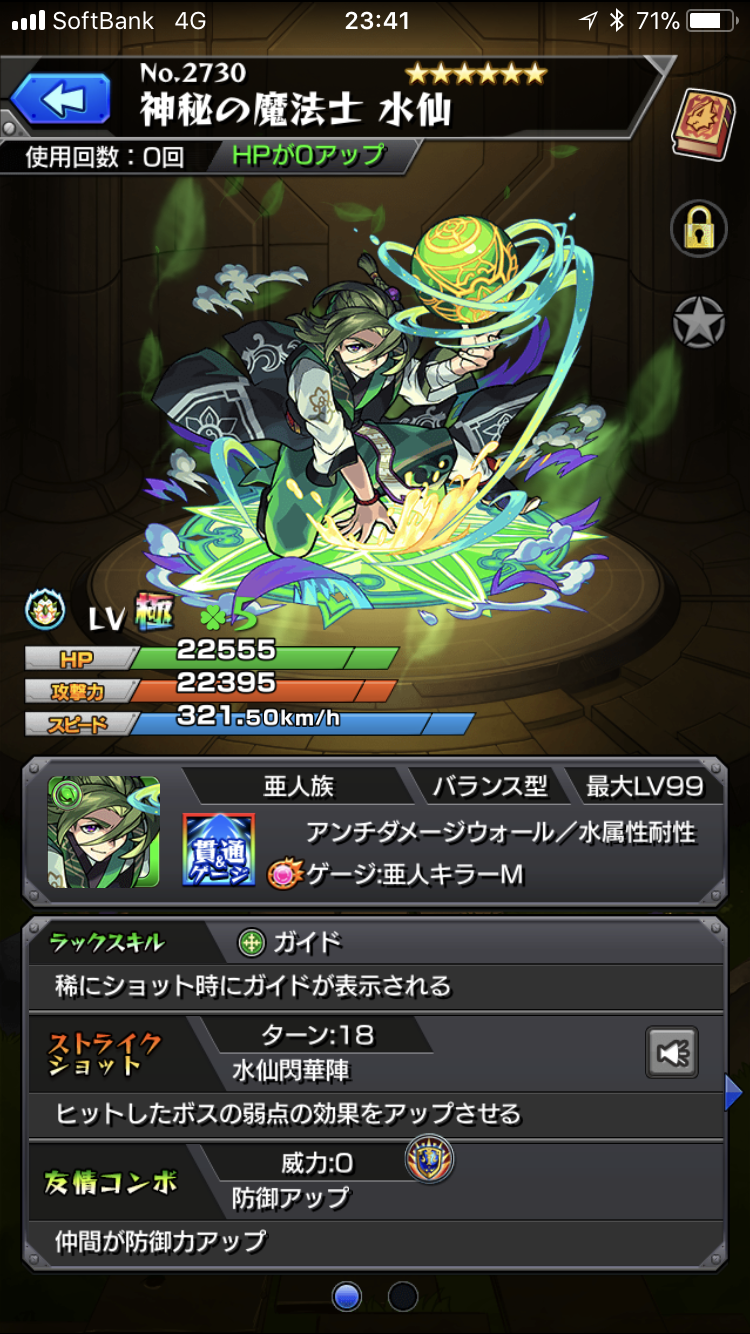Tap the blue arrow to the next page
The image size is (750, 1334).
pyautogui.click(x=734, y=1093)
